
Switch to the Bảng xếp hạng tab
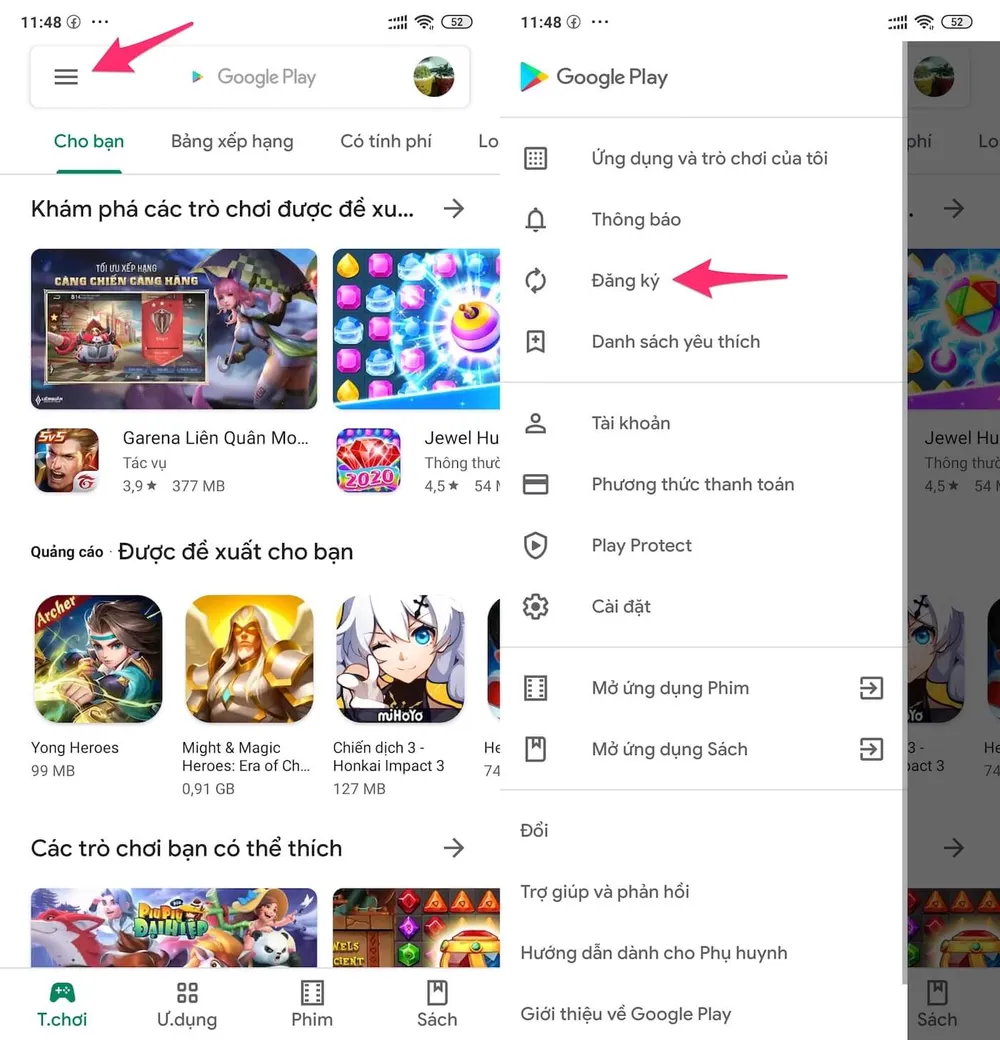click(x=232, y=141)
